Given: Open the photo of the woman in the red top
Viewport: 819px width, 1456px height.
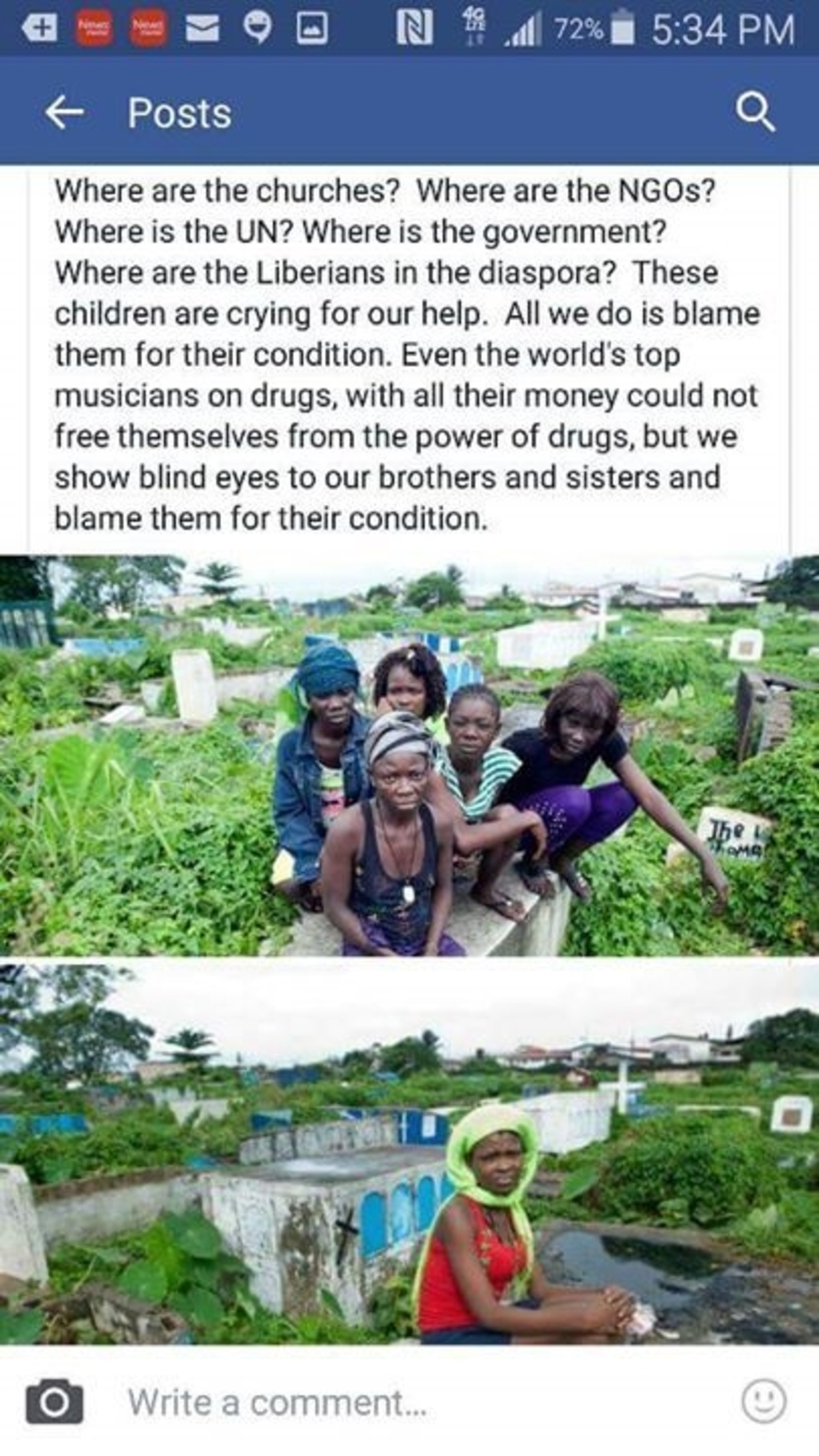Looking at the screenshot, I should (409, 1153).
